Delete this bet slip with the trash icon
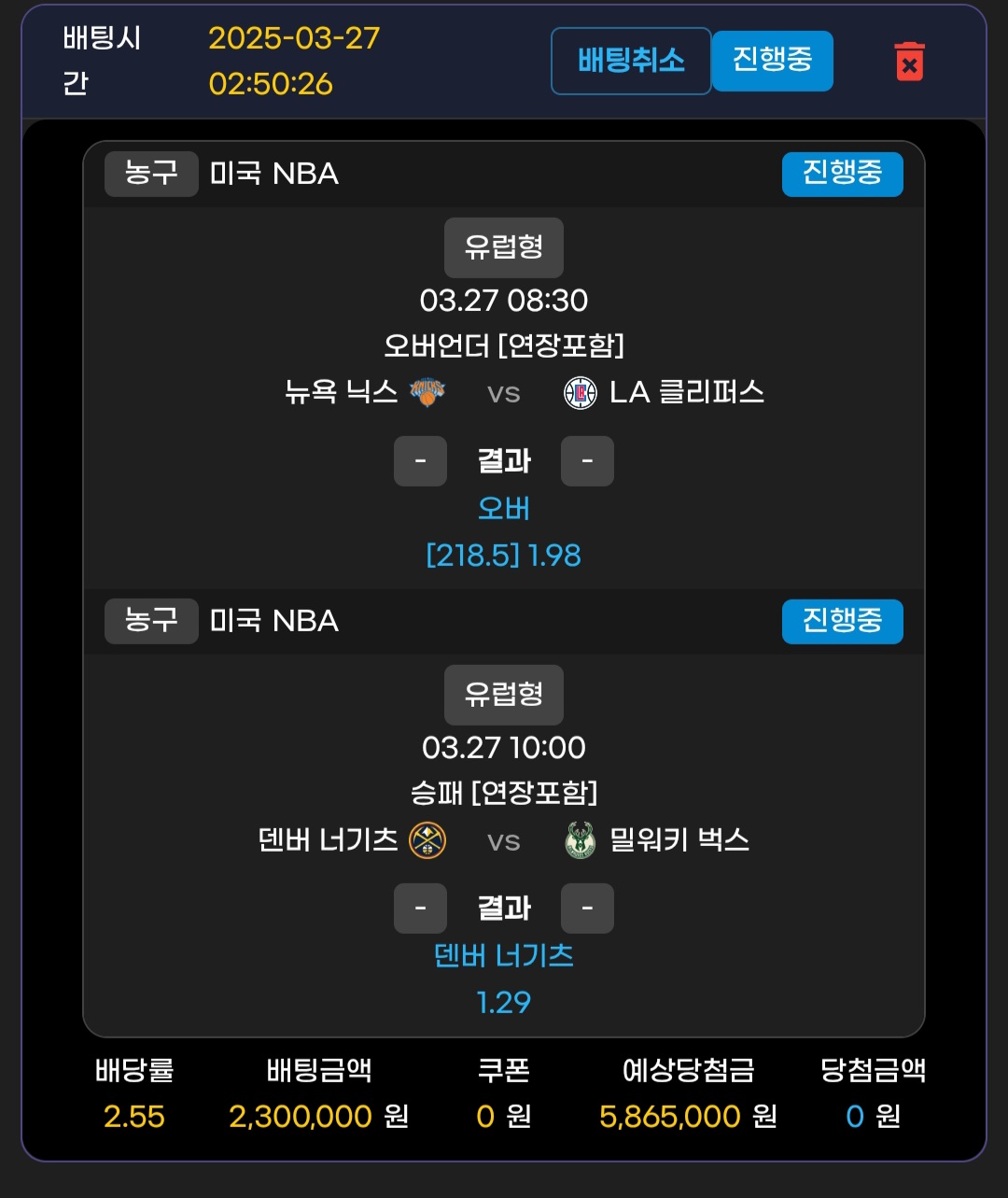Viewport: 1008px width, 1198px height. pos(909,62)
